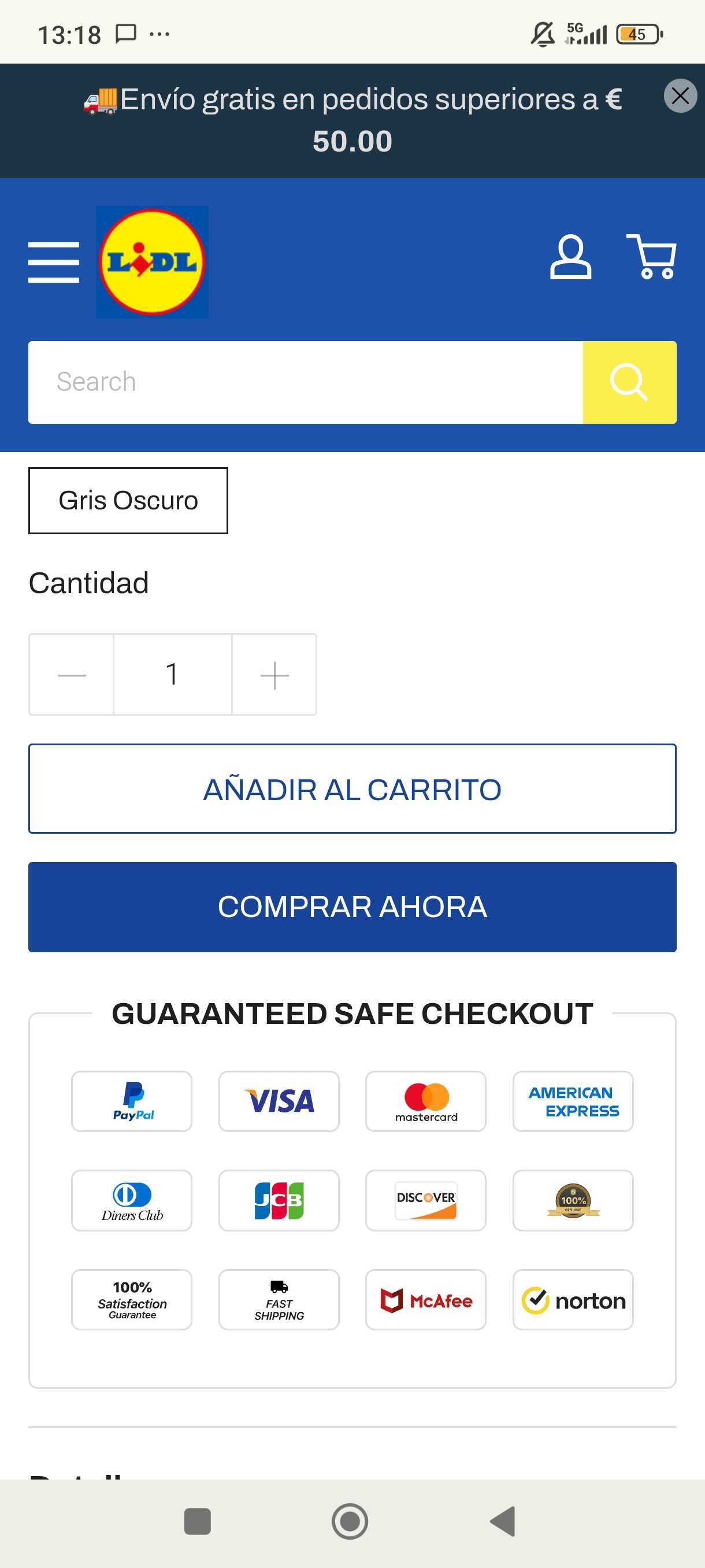
Task: Tap the Lidl logo to go home
Action: point(152,262)
